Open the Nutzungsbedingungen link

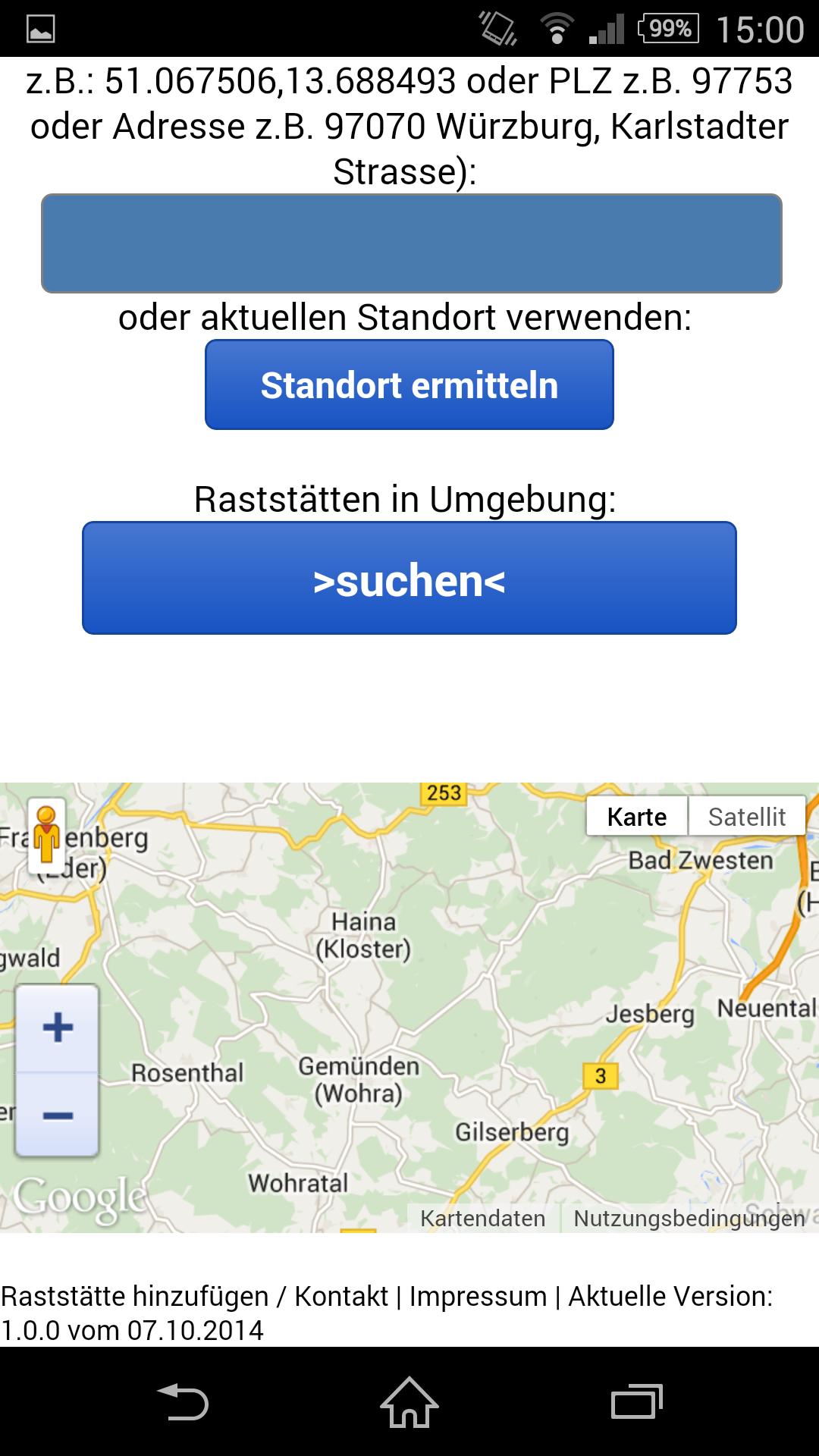pyautogui.click(x=689, y=1219)
